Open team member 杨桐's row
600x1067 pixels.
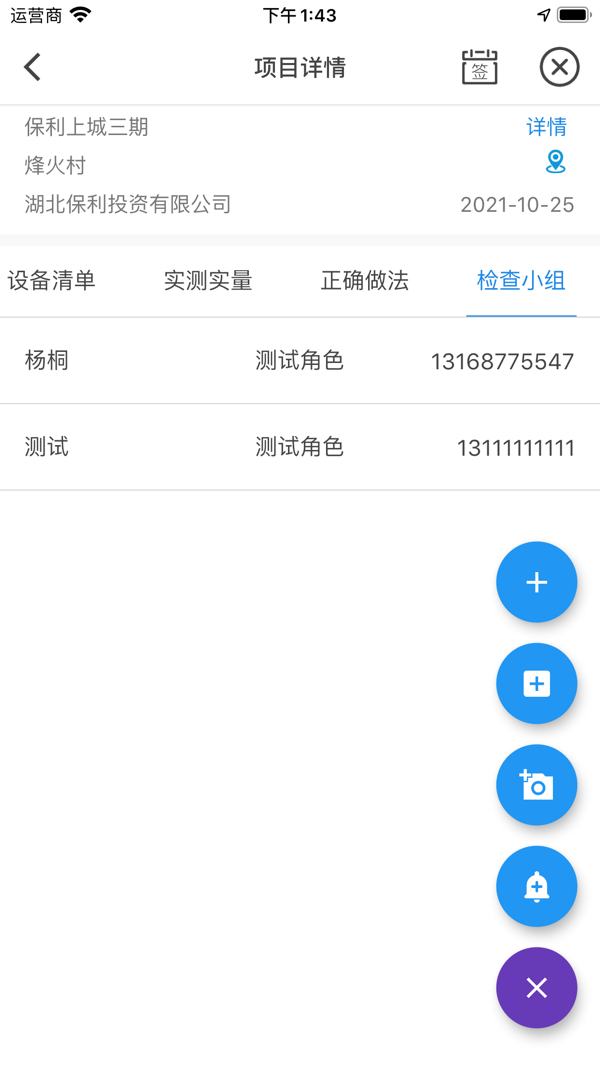[300, 361]
